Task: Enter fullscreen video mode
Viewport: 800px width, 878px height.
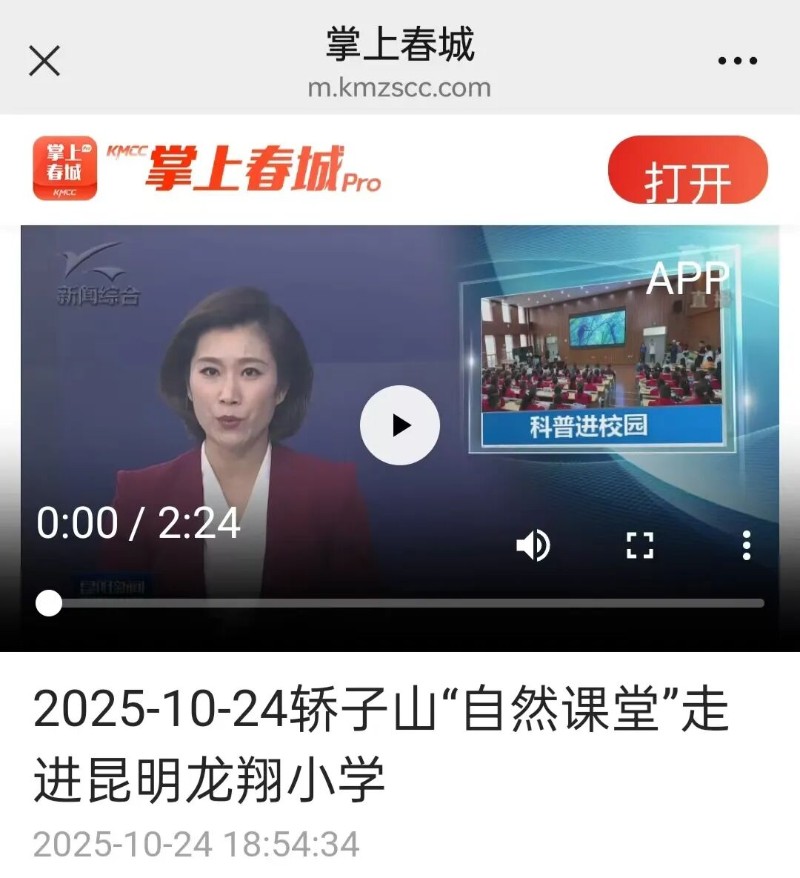Action: [639, 545]
